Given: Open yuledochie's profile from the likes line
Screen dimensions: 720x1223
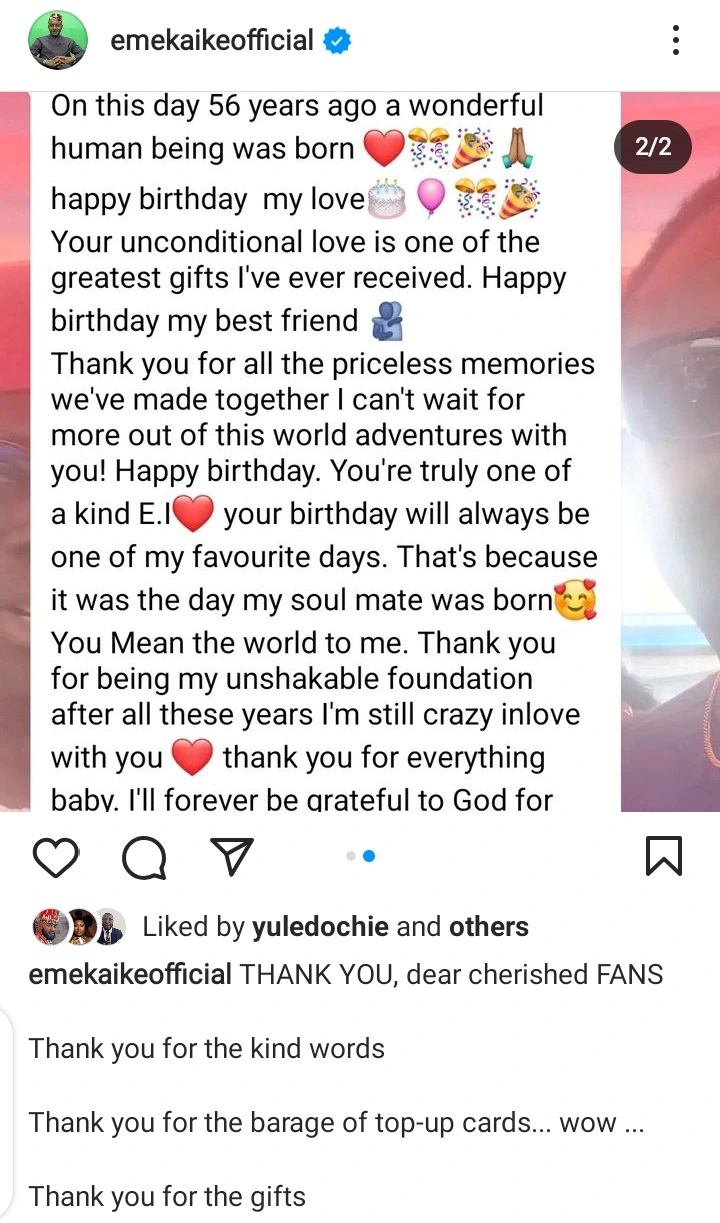Looking at the screenshot, I should click(320, 927).
